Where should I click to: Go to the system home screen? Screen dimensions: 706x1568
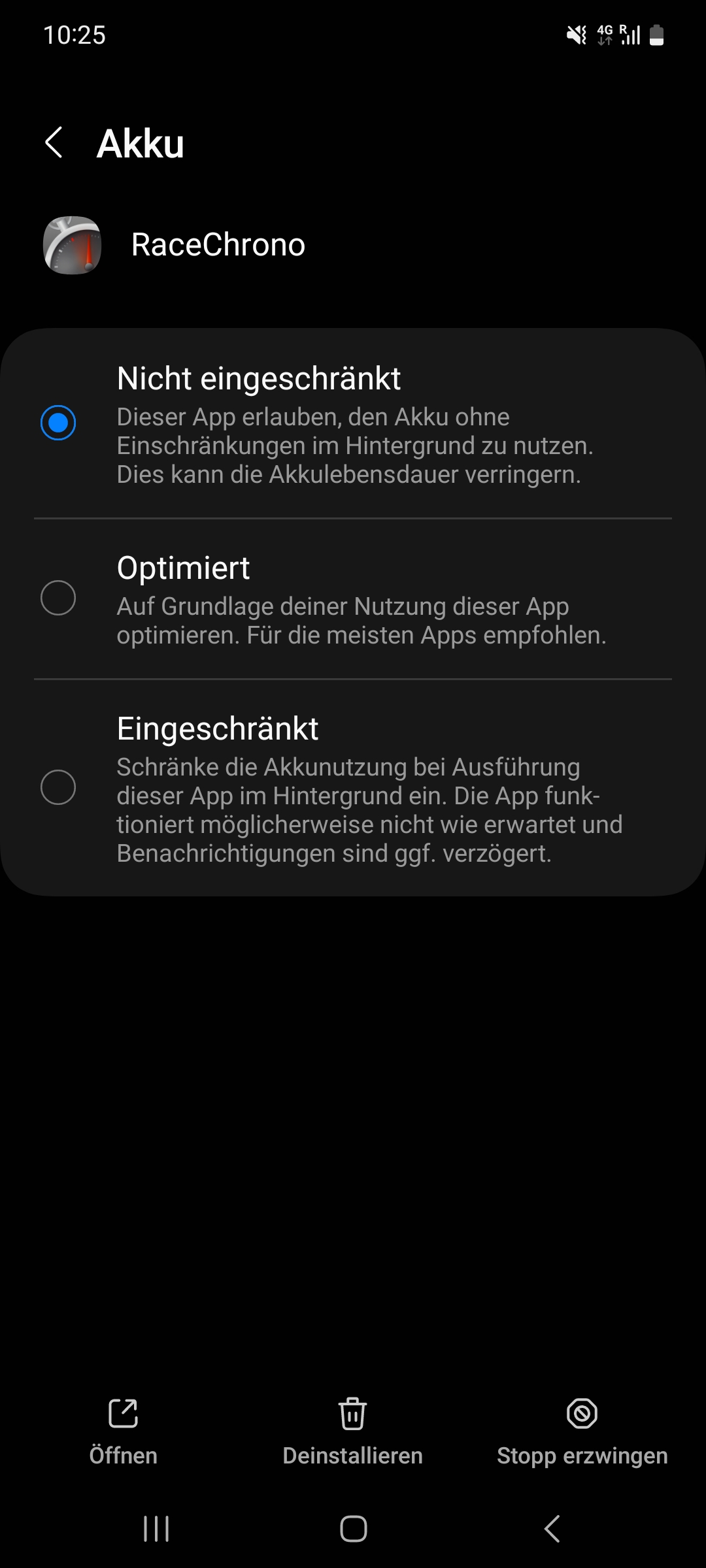pos(353,1529)
